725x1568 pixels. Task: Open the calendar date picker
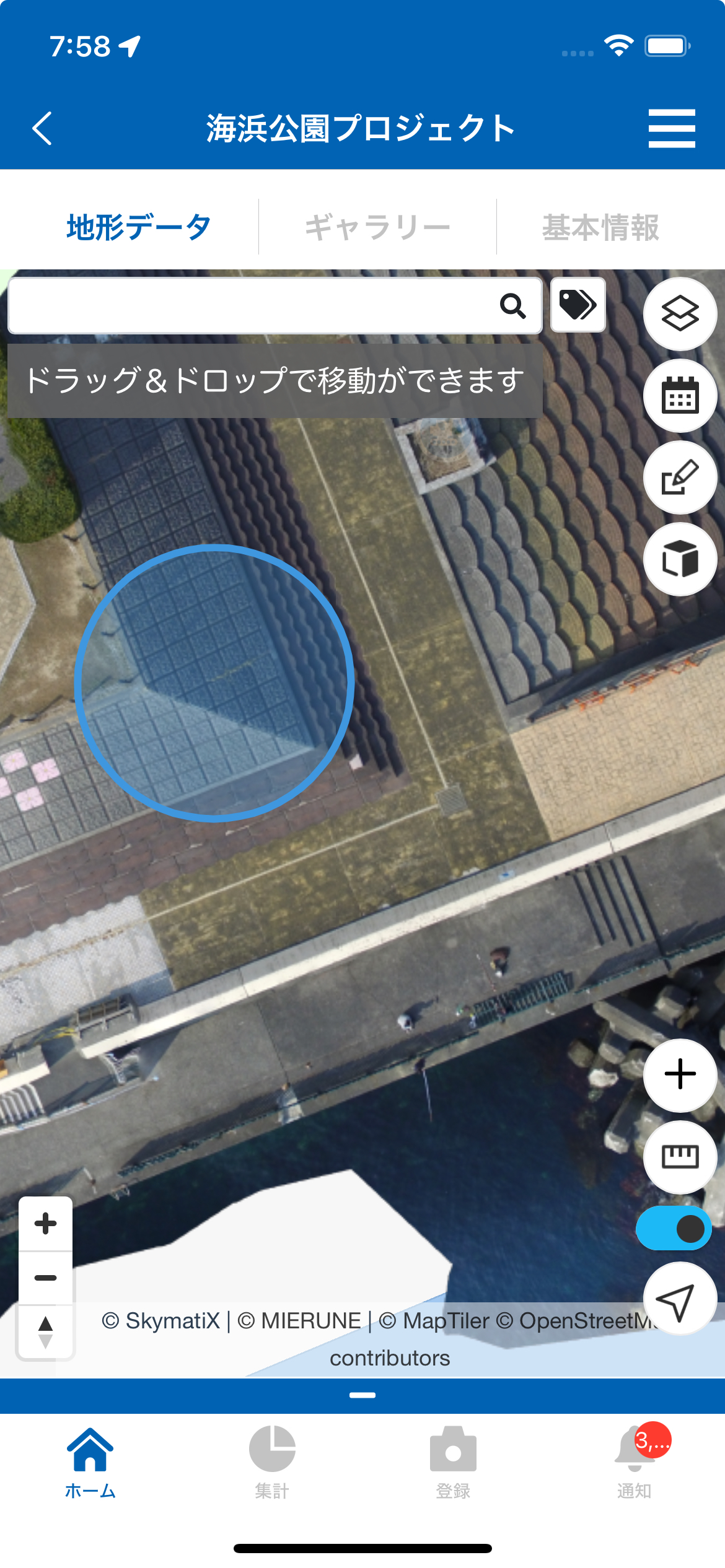coord(680,396)
